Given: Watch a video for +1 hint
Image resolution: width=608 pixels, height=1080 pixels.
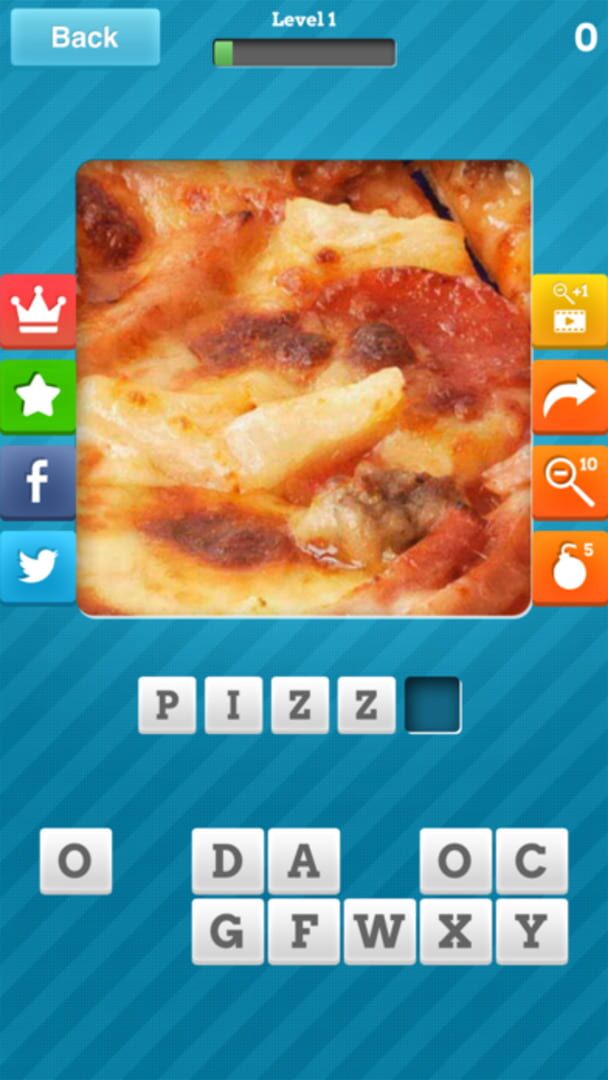Looking at the screenshot, I should tap(570, 311).
